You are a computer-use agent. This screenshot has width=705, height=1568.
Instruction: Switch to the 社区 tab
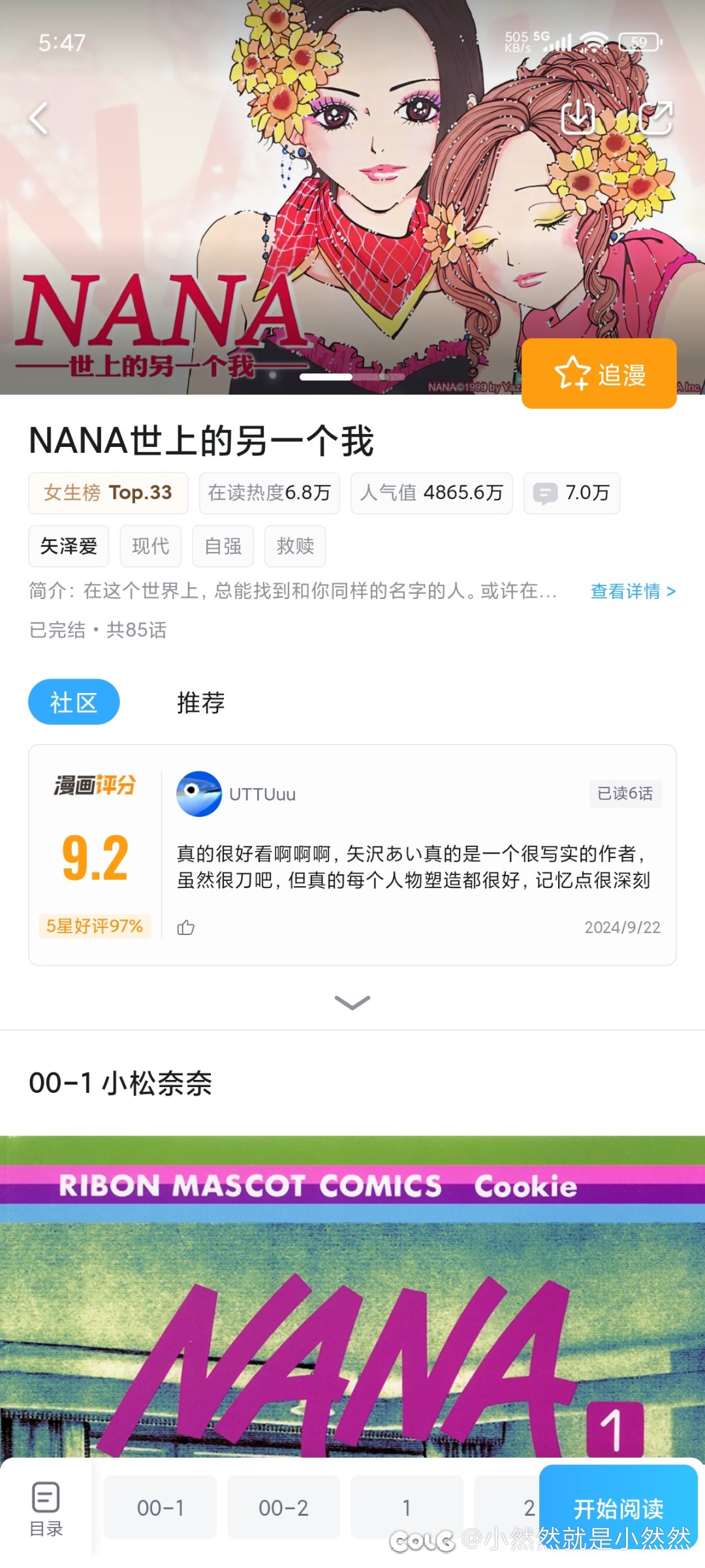(74, 702)
